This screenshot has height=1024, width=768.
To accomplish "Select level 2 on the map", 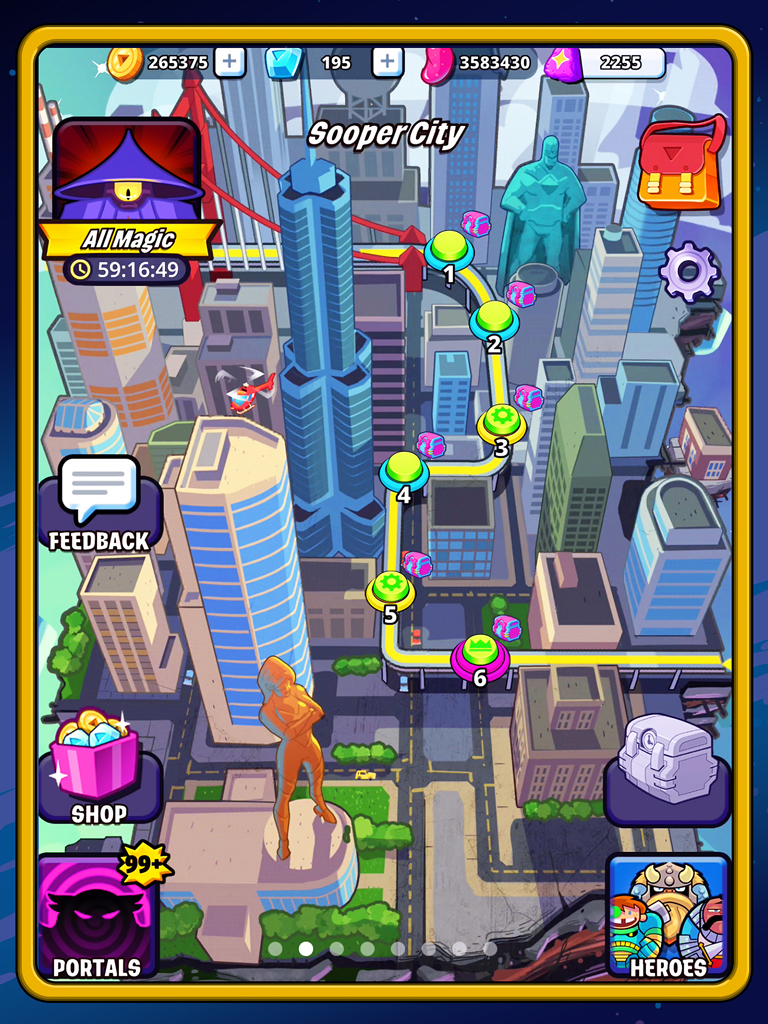I will (x=494, y=320).
